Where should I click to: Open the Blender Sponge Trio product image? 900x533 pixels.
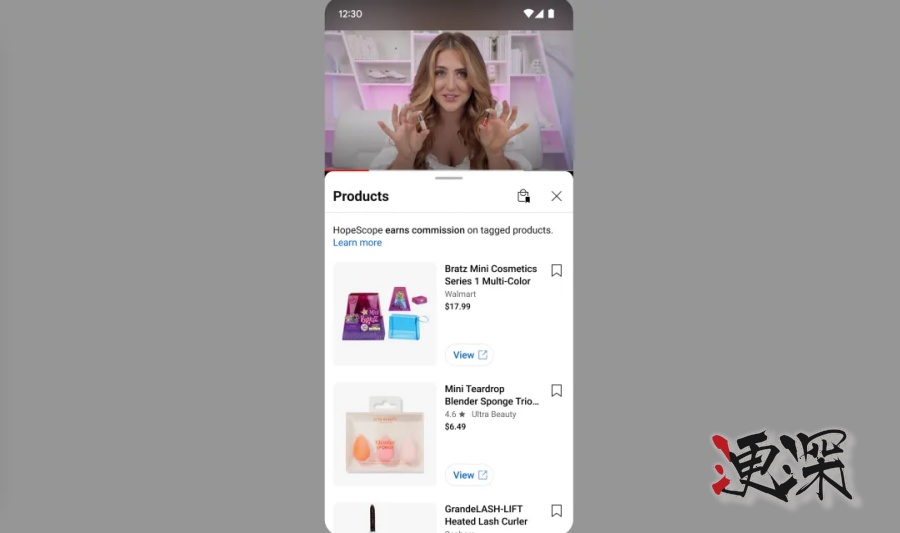(x=384, y=434)
